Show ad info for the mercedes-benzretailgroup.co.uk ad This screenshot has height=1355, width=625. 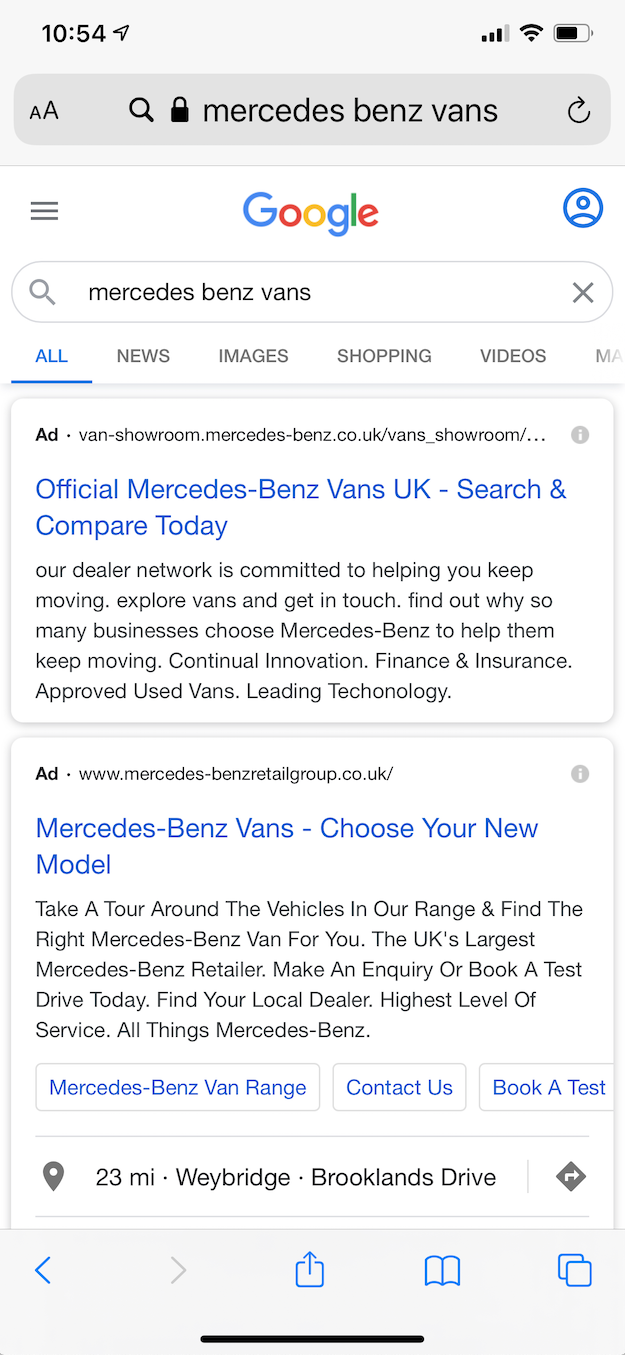(580, 774)
